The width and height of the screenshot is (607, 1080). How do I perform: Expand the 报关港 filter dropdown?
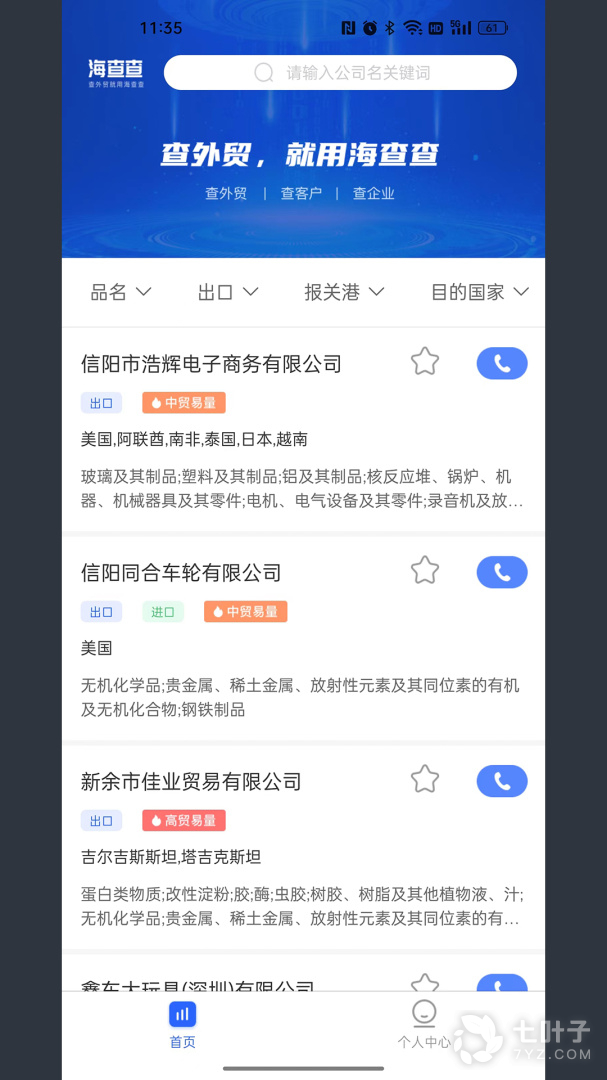coord(344,292)
